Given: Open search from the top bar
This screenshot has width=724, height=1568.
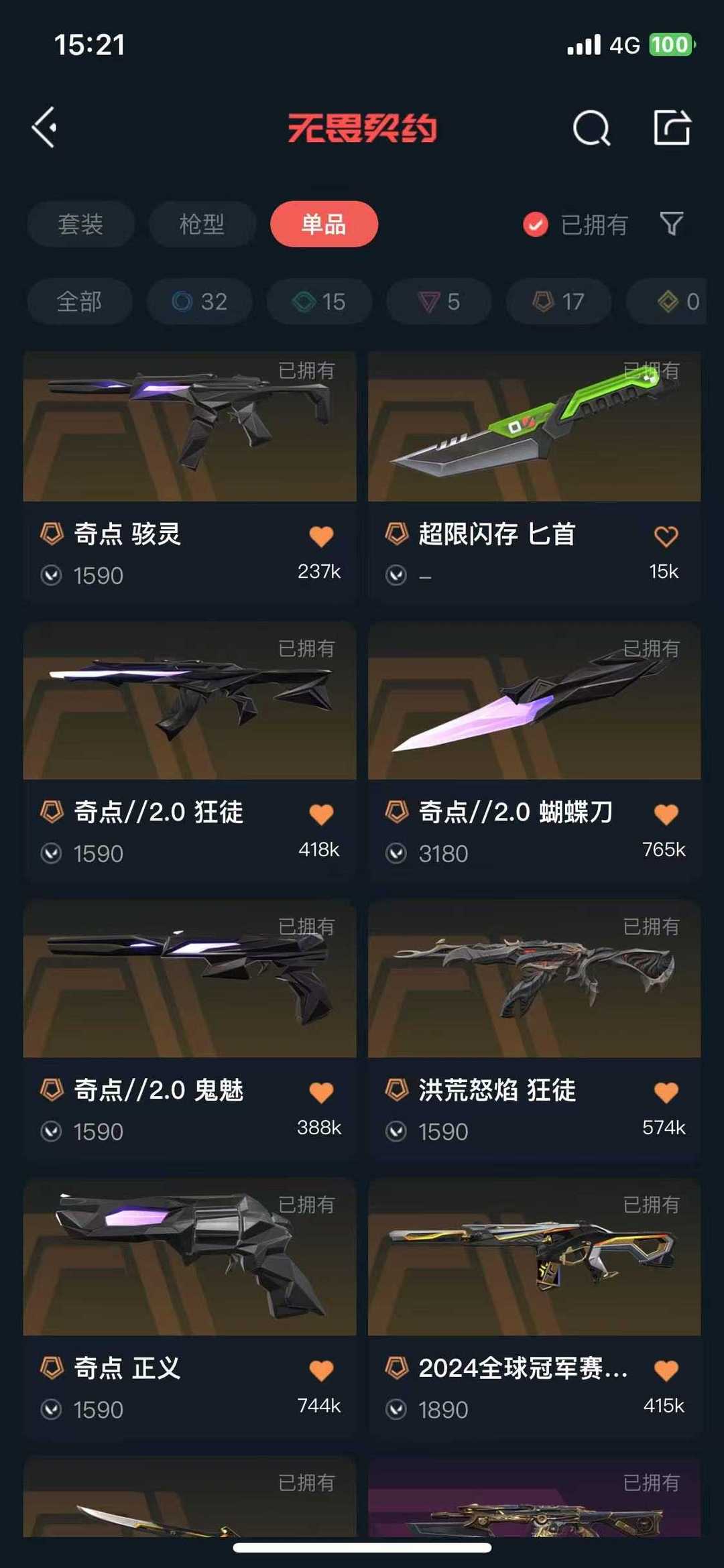Looking at the screenshot, I should (x=591, y=127).
